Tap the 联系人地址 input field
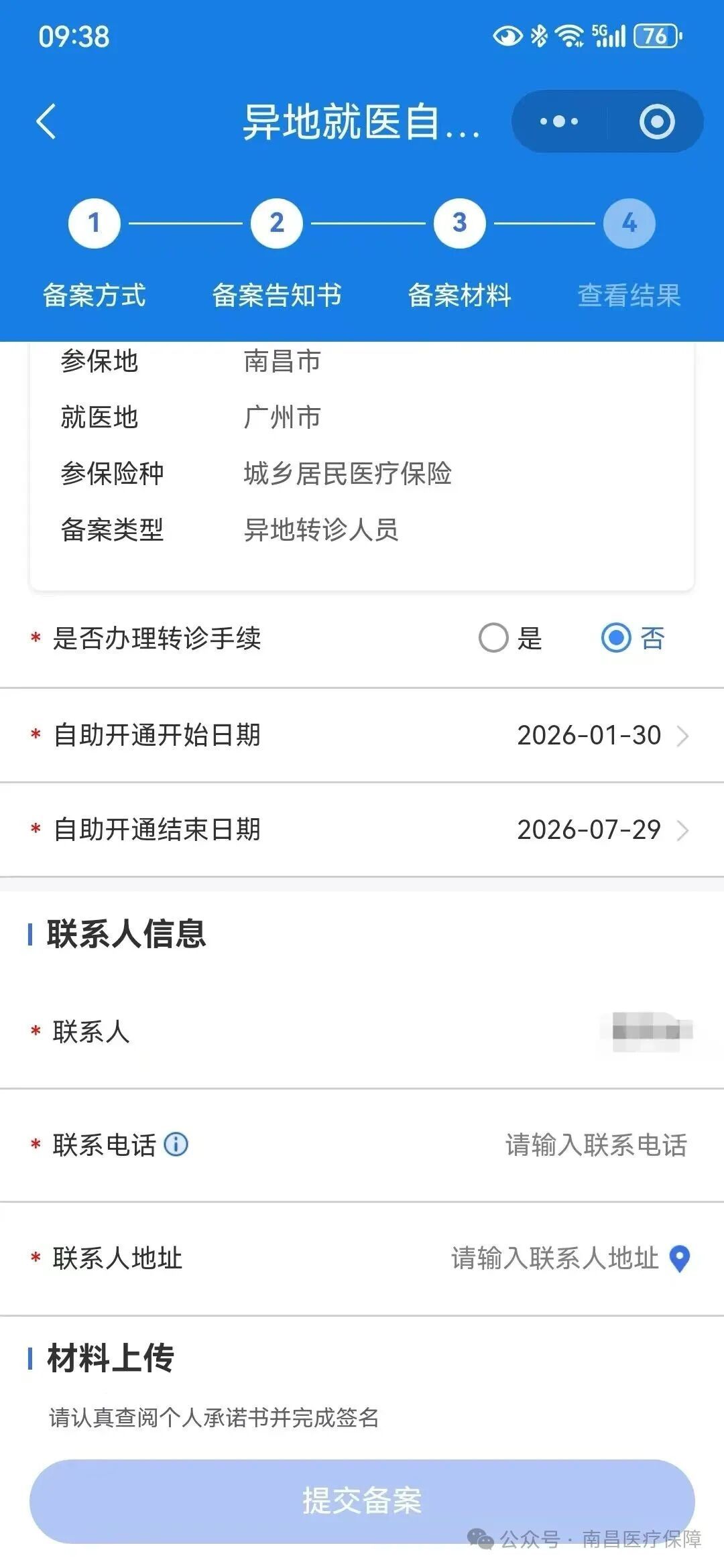Image resolution: width=724 pixels, height=1568 pixels. 554,1258
